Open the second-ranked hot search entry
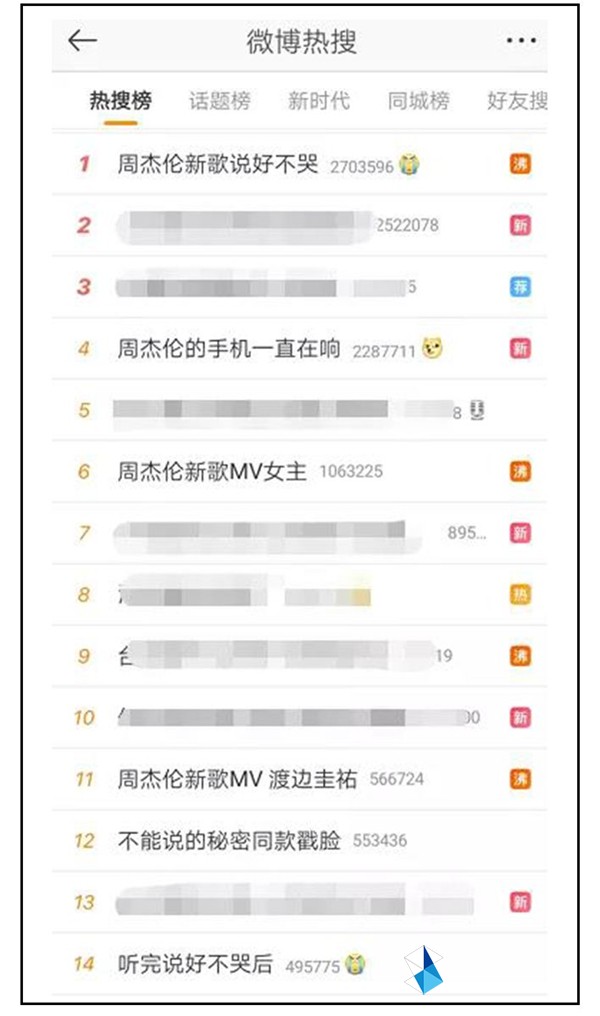The image size is (600, 1016). click(x=299, y=225)
